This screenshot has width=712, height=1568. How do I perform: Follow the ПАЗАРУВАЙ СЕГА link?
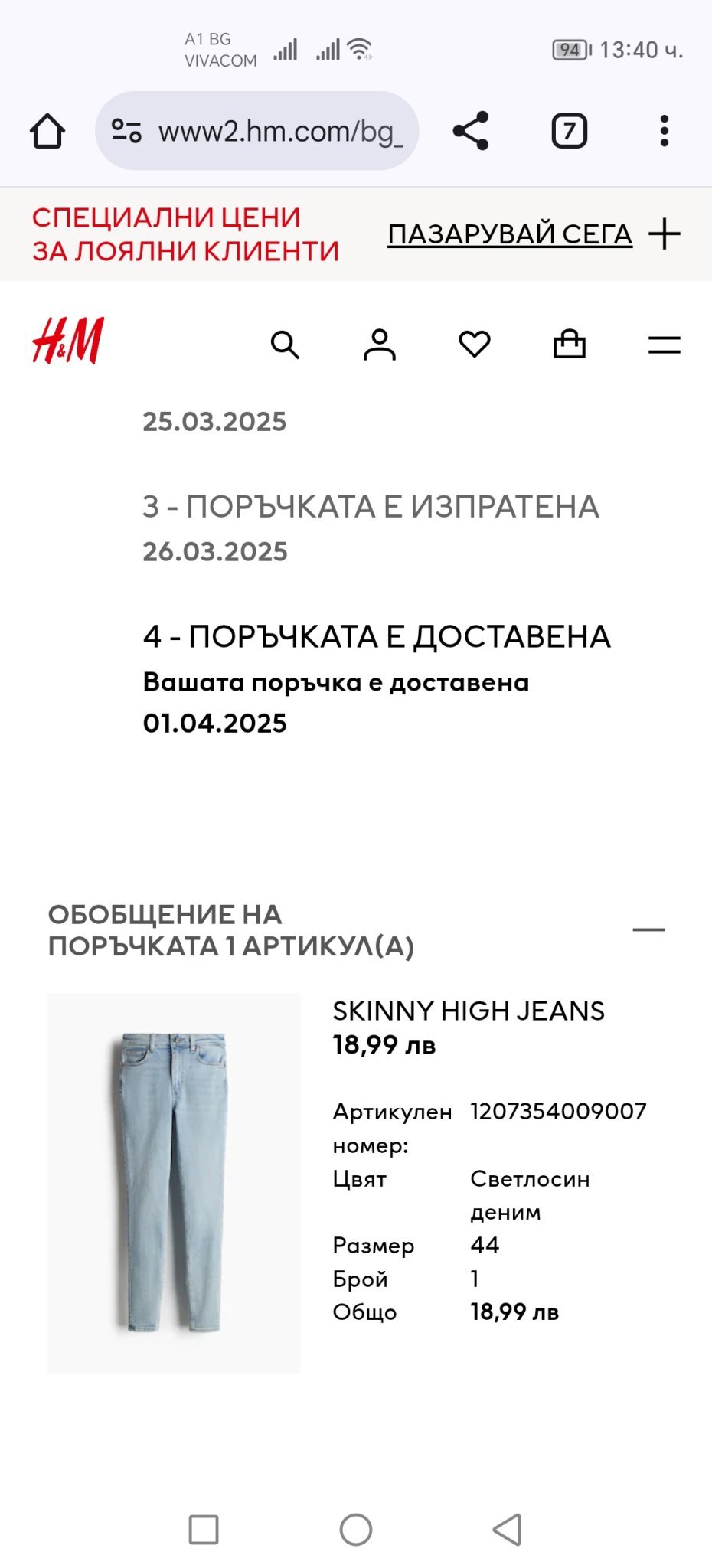point(510,234)
